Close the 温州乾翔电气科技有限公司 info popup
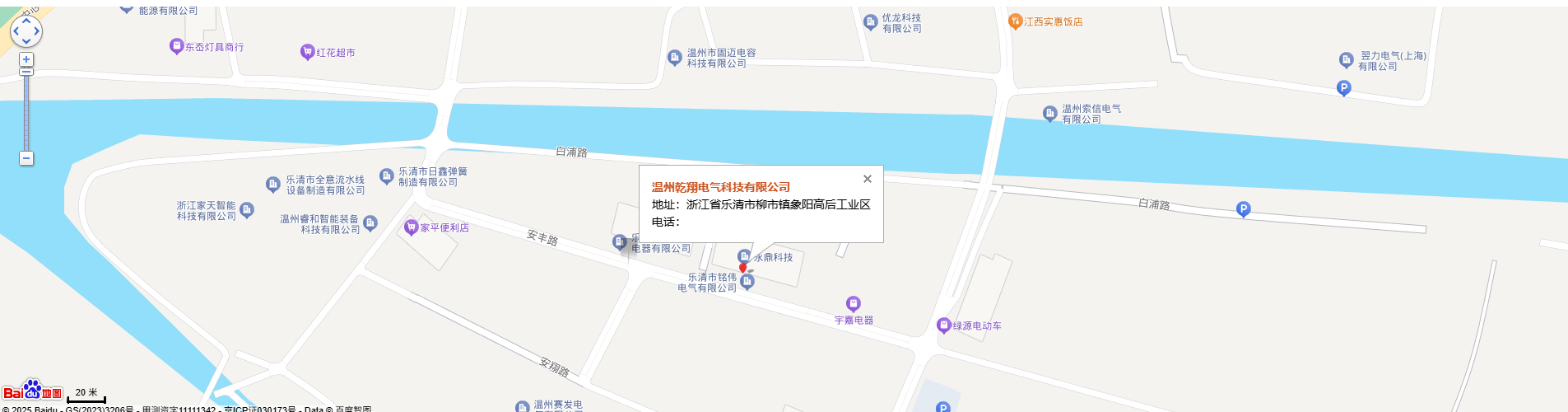The width and height of the screenshot is (1568, 412). pos(867,179)
